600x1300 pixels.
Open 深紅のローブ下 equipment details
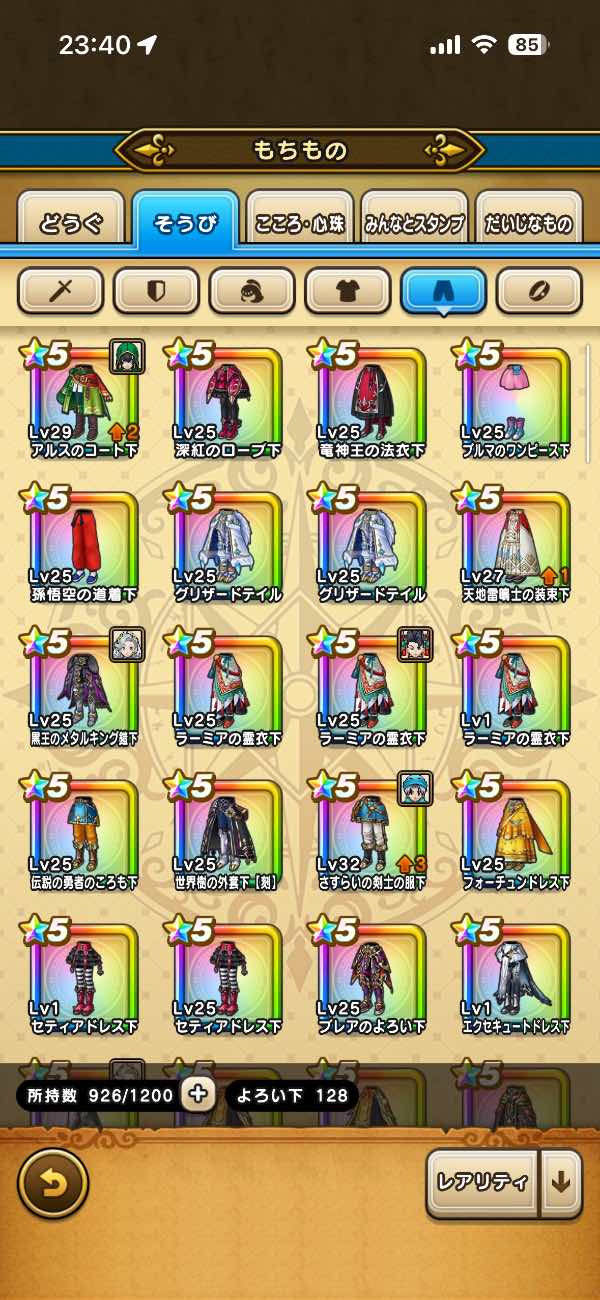click(x=228, y=400)
